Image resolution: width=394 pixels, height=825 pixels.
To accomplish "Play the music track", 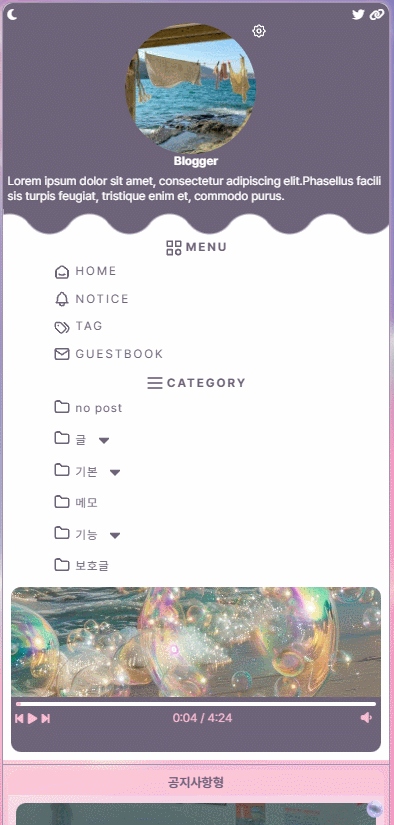I will pos(33,718).
